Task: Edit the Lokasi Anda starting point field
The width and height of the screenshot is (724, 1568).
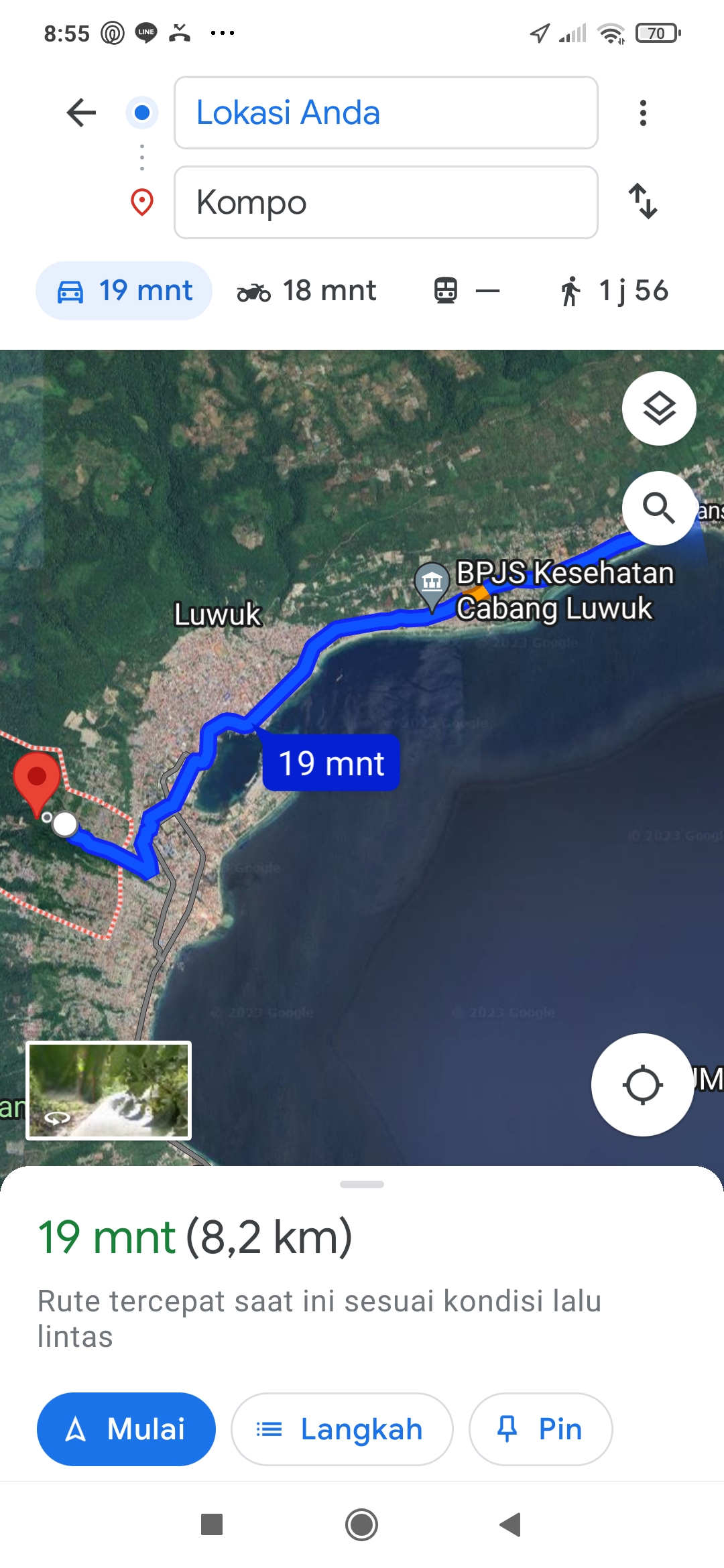Action: click(386, 113)
